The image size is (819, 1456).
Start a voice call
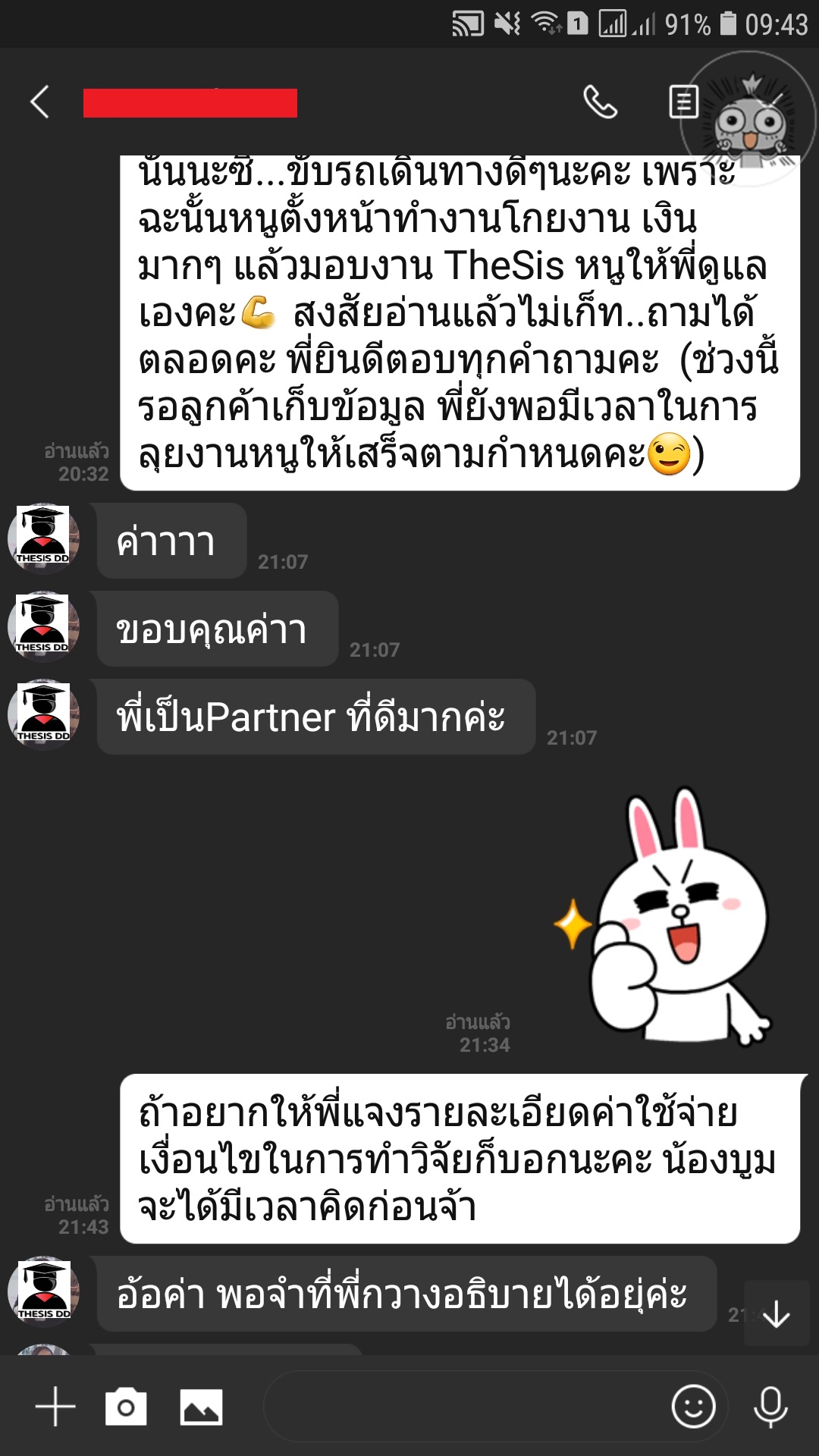[600, 102]
